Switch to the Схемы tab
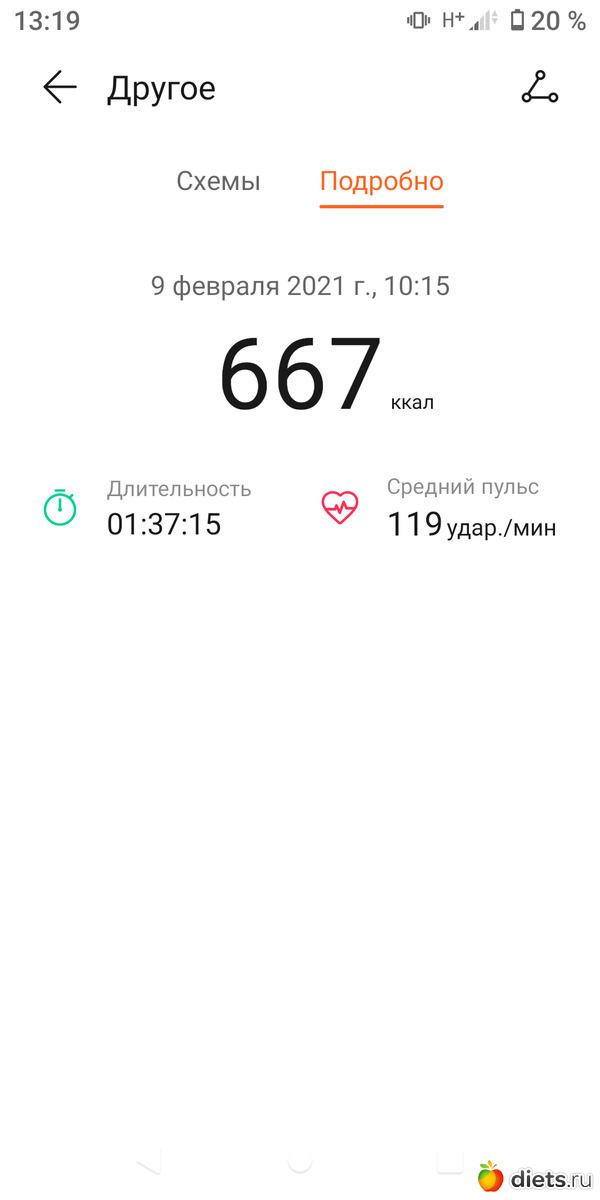The image size is (600, 1200). 218,182
